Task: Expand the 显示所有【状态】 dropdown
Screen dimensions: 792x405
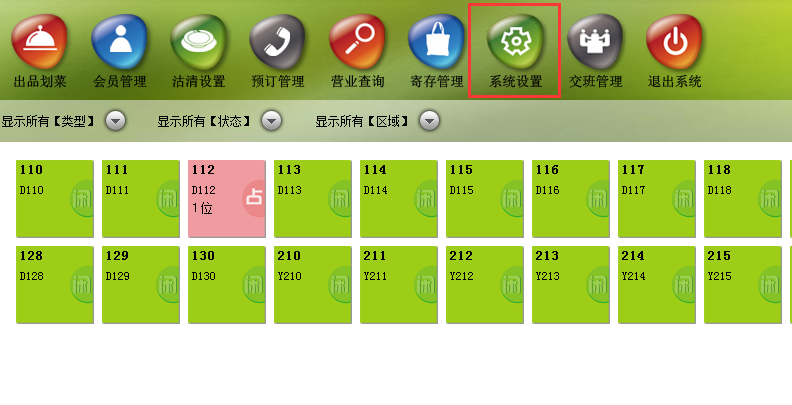Action: (x=271, y=121)
